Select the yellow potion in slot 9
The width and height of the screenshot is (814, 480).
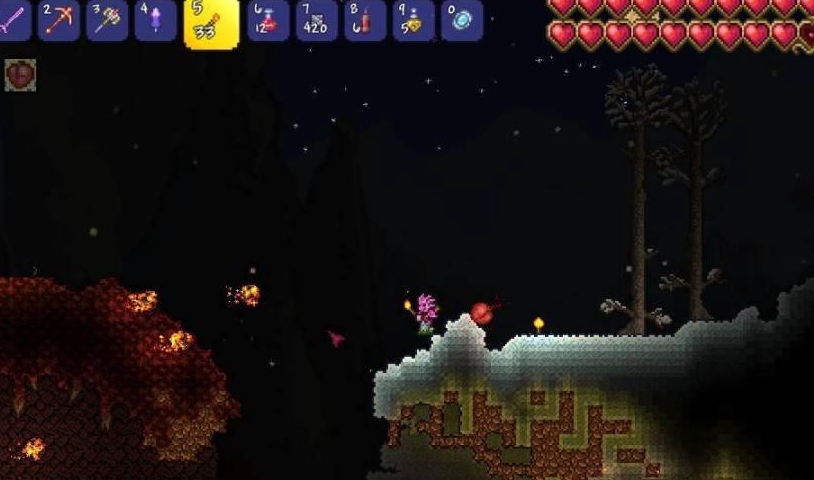(413, 20)
